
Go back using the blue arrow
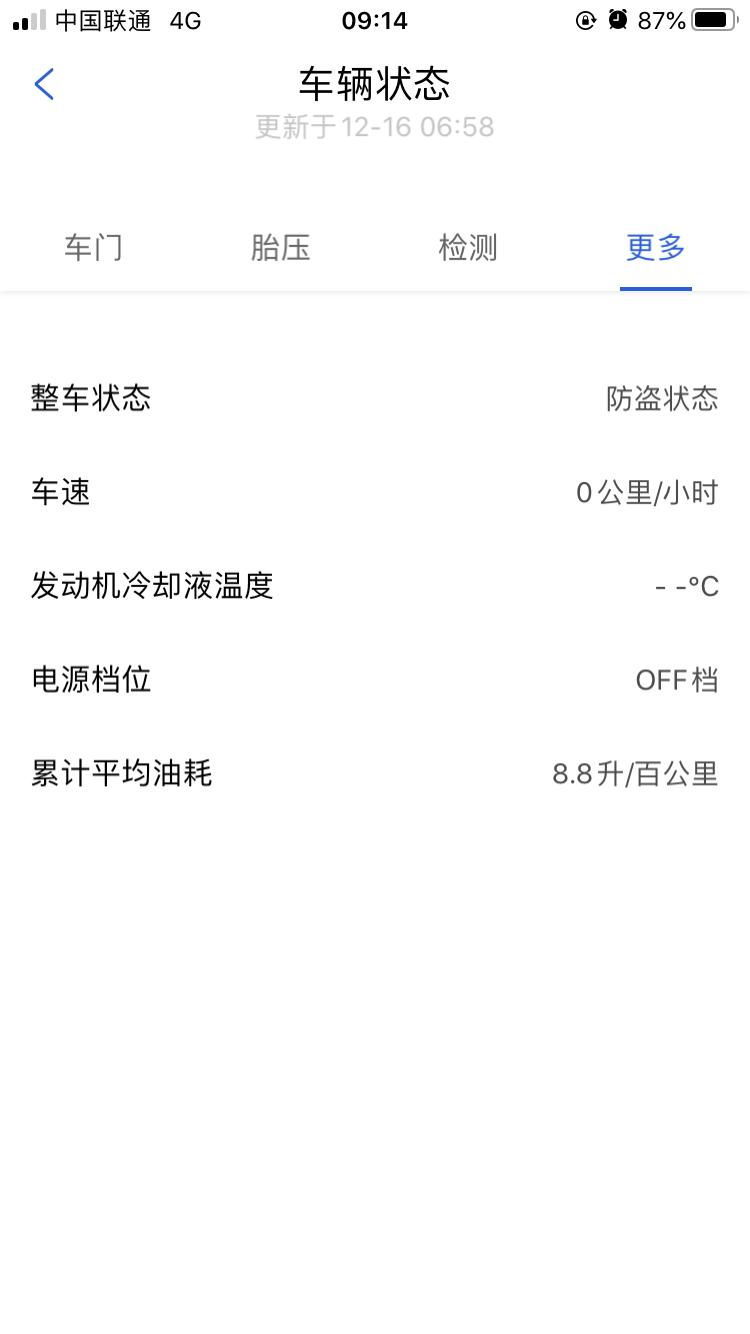(44, 84)
